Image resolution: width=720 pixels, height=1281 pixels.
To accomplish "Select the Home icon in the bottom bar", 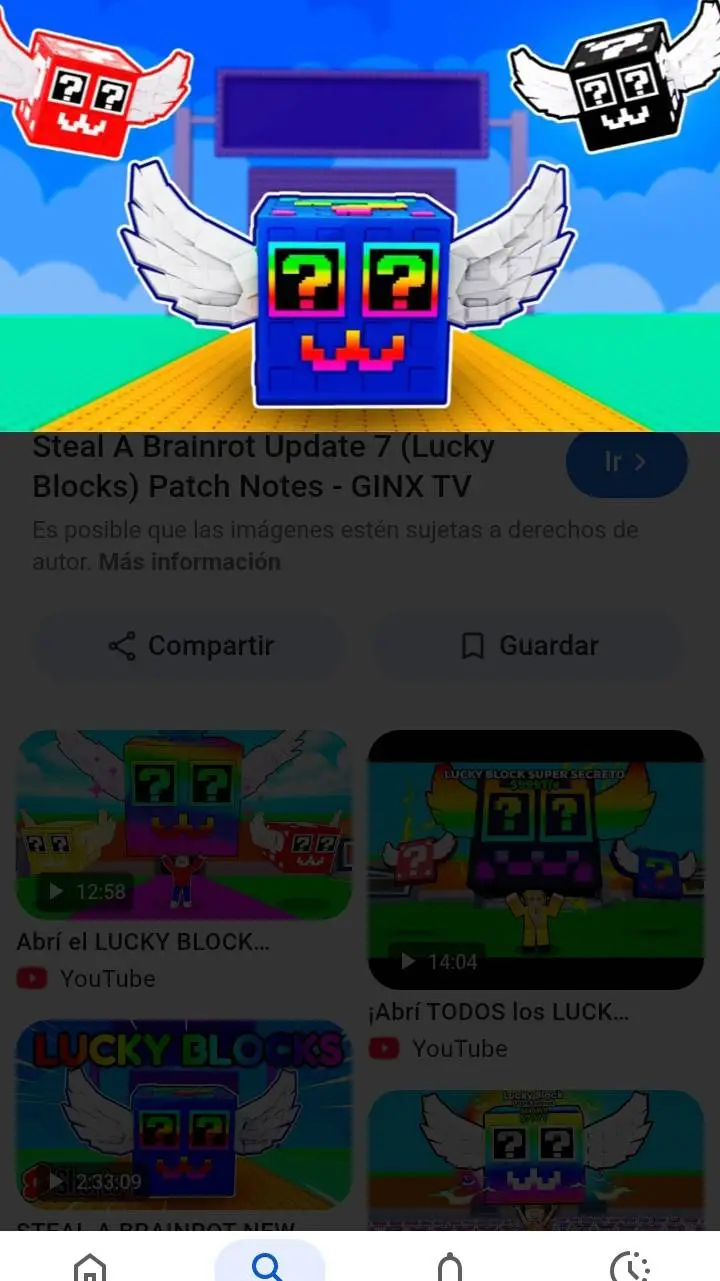I will 88,1266.
